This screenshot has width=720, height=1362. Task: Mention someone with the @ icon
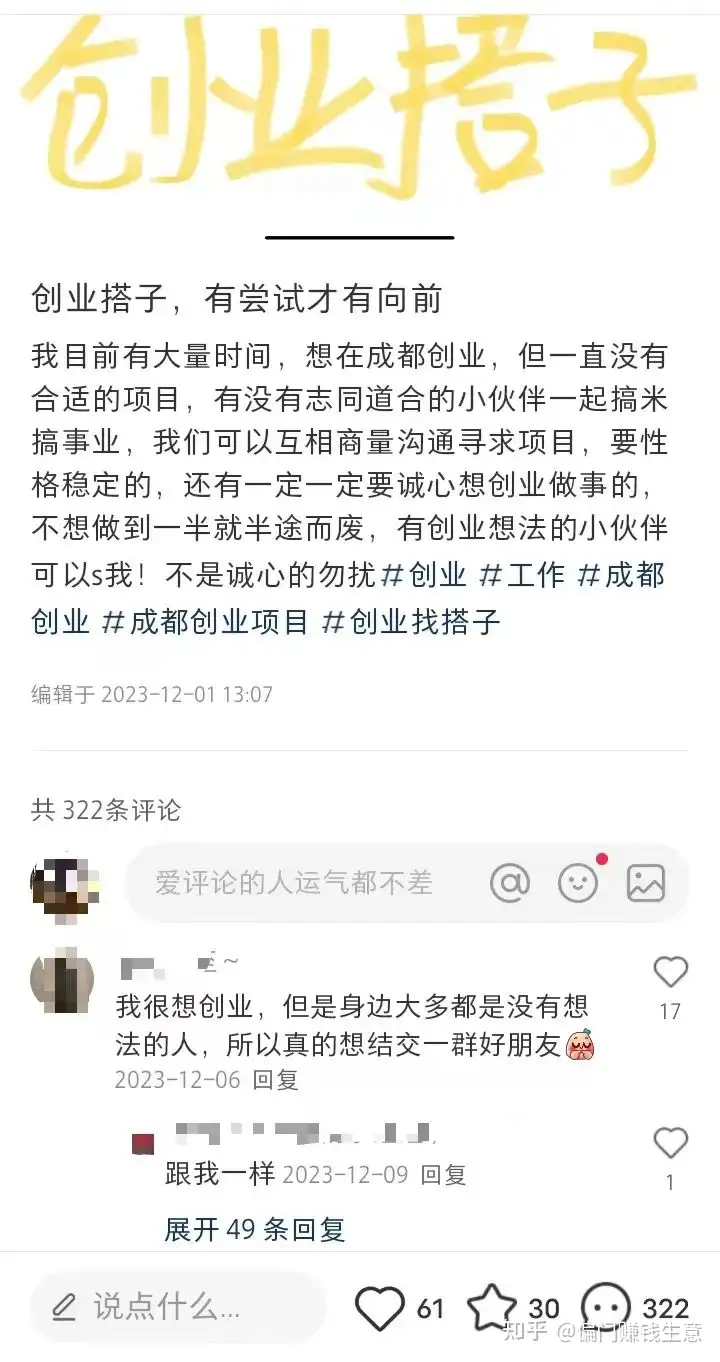[x=510, y=883]
